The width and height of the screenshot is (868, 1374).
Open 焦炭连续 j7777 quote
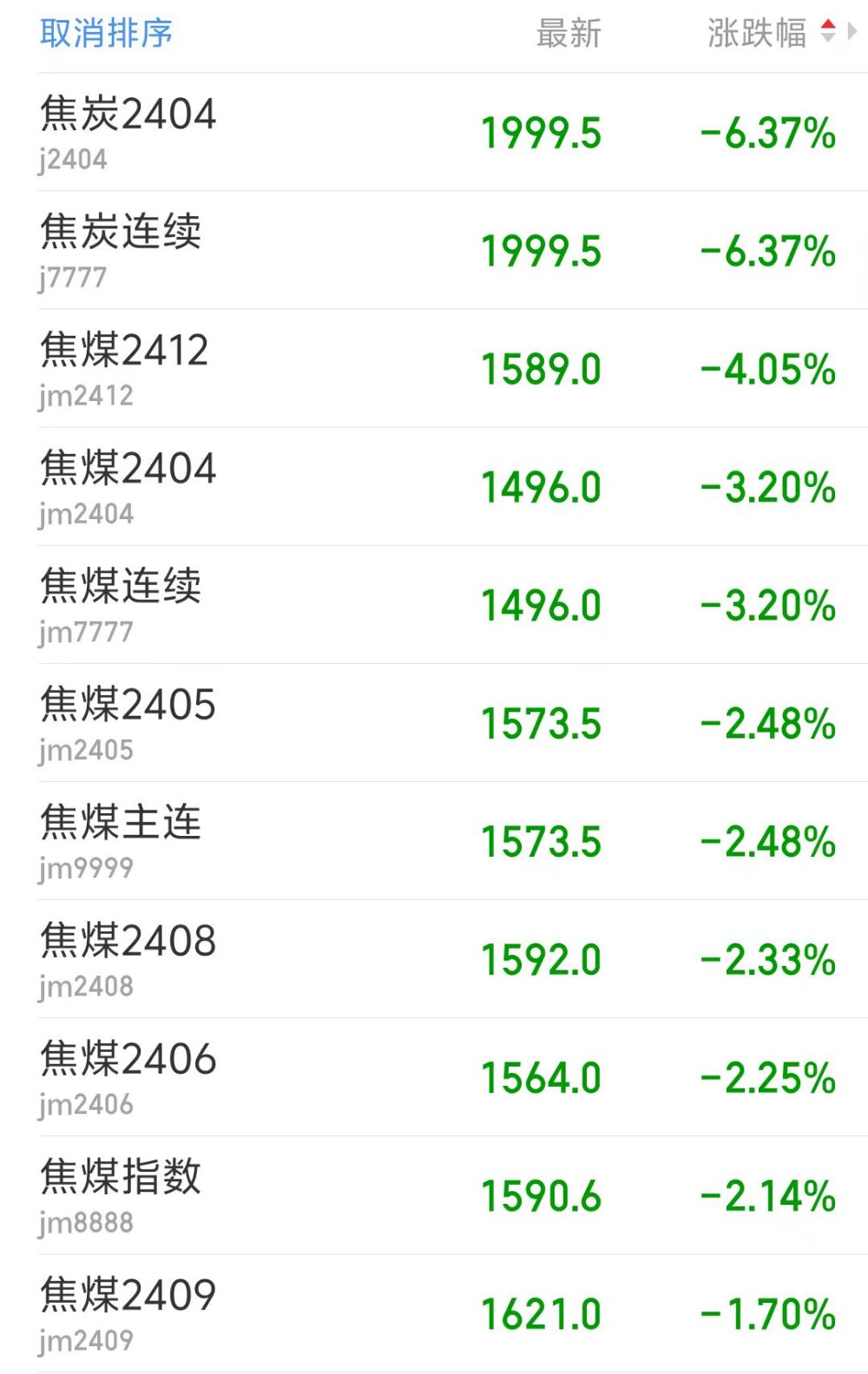122,250
